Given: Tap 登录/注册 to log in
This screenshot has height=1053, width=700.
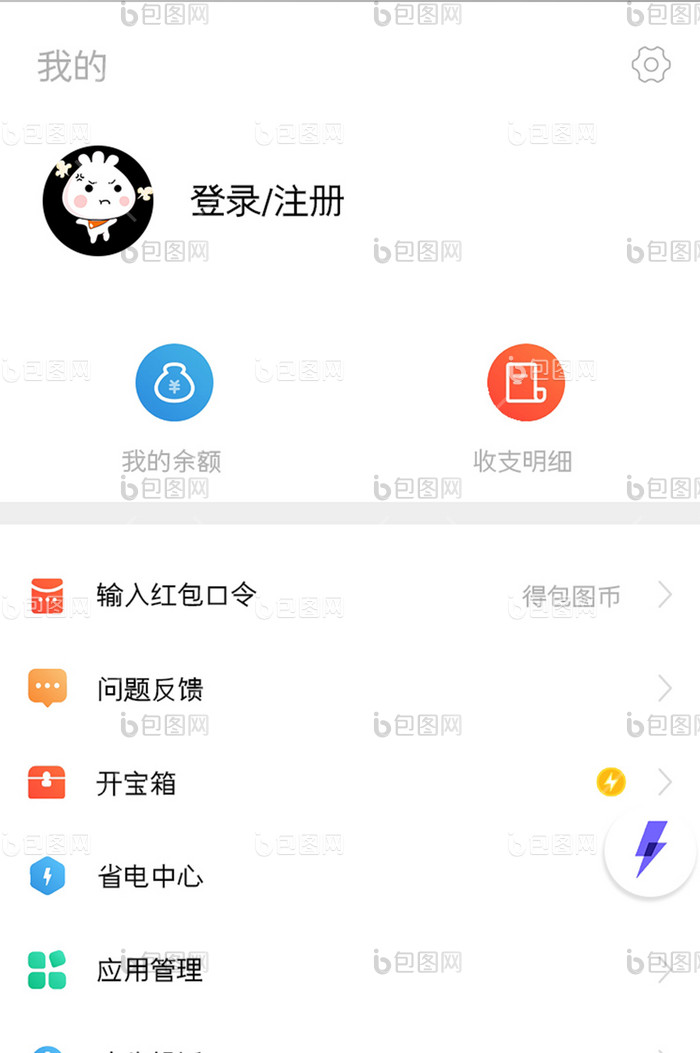Looking at the screenshot, I should [x=267, y=202].
